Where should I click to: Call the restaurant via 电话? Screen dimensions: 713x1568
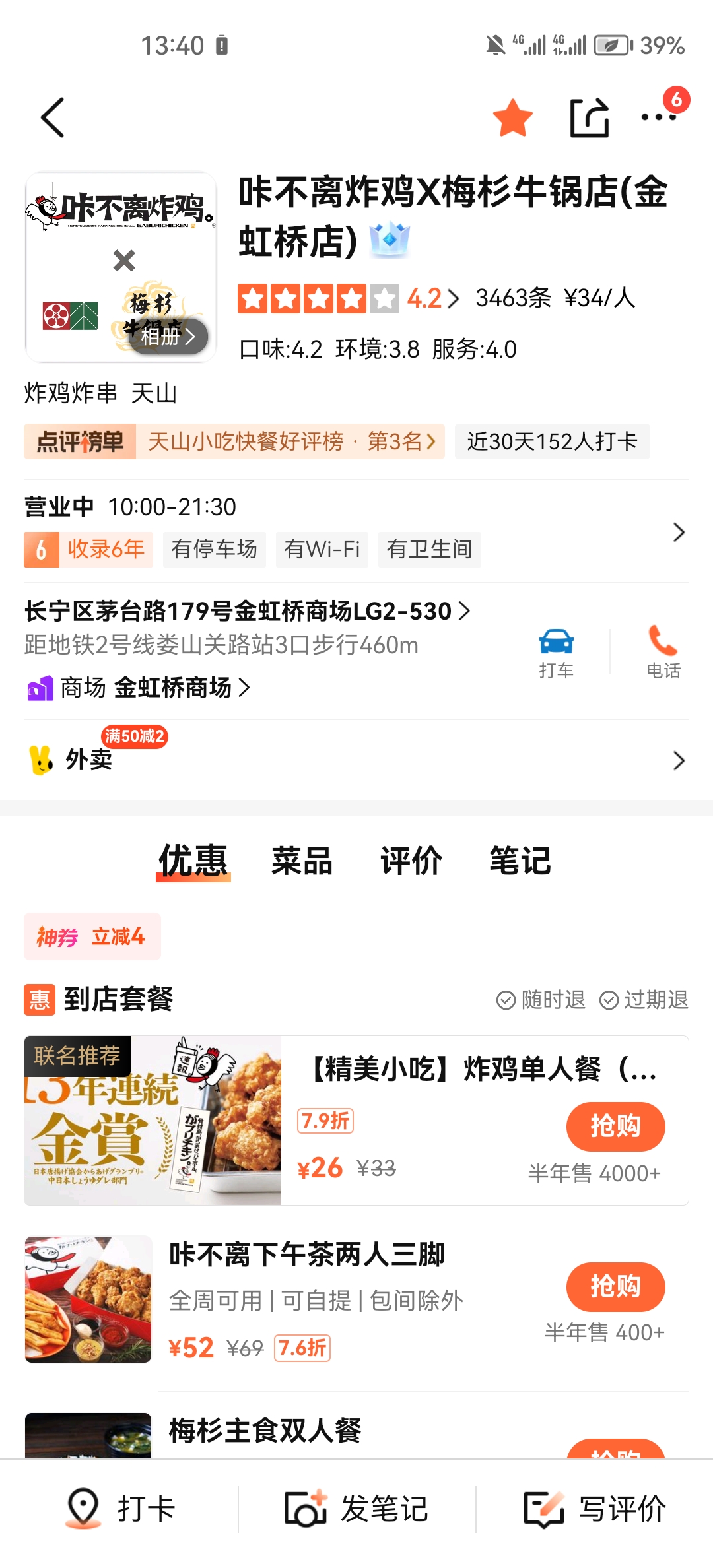pyautogui.click(x=663, y=652)
